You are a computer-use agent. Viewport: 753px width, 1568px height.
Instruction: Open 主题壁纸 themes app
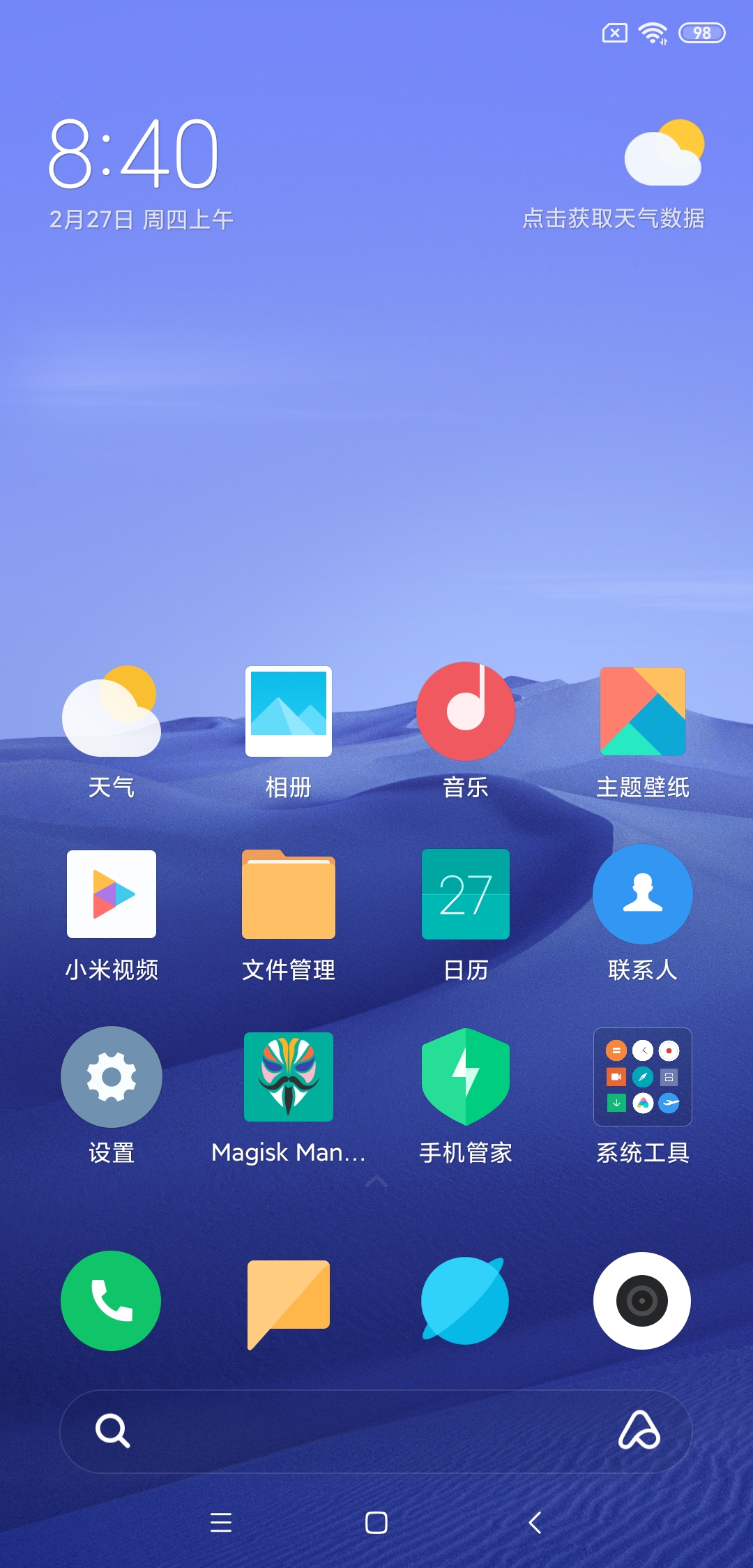coord(642,711)
